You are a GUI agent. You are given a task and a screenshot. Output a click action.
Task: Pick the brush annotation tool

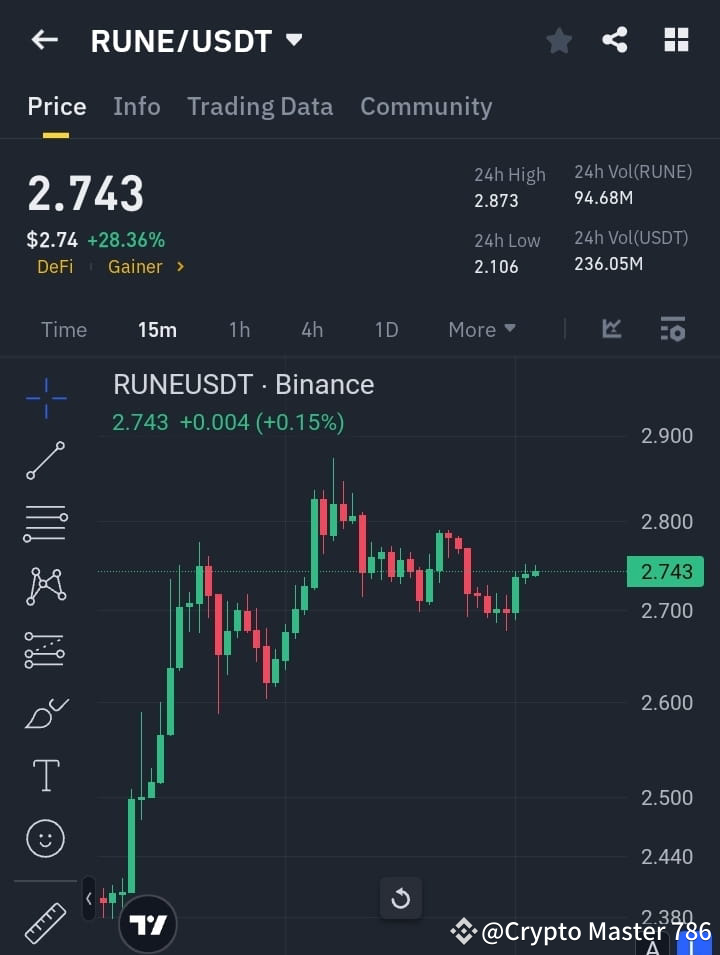(x=44, y=712)
